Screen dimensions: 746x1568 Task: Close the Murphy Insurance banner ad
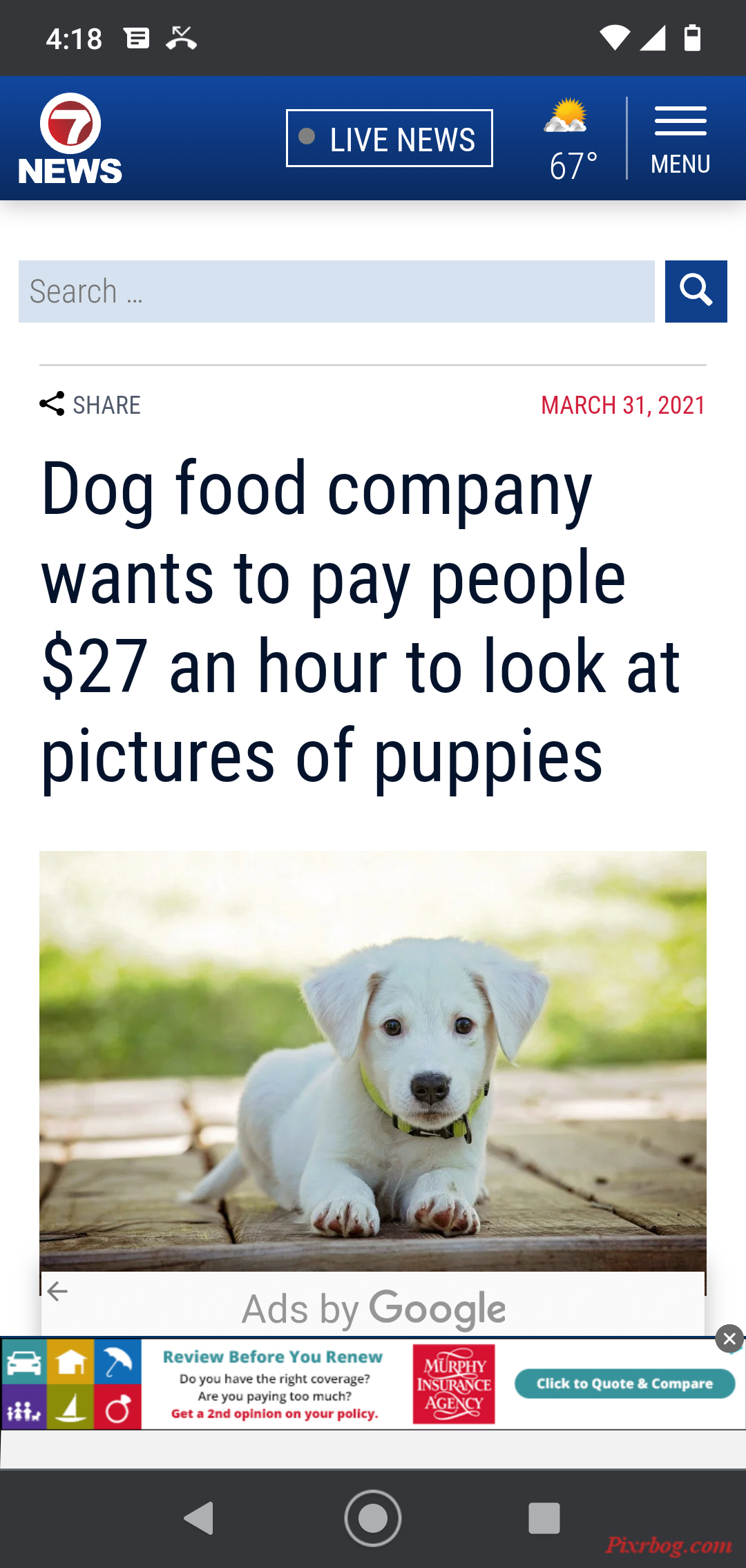pyautogui.click(x=729, y=1339)
